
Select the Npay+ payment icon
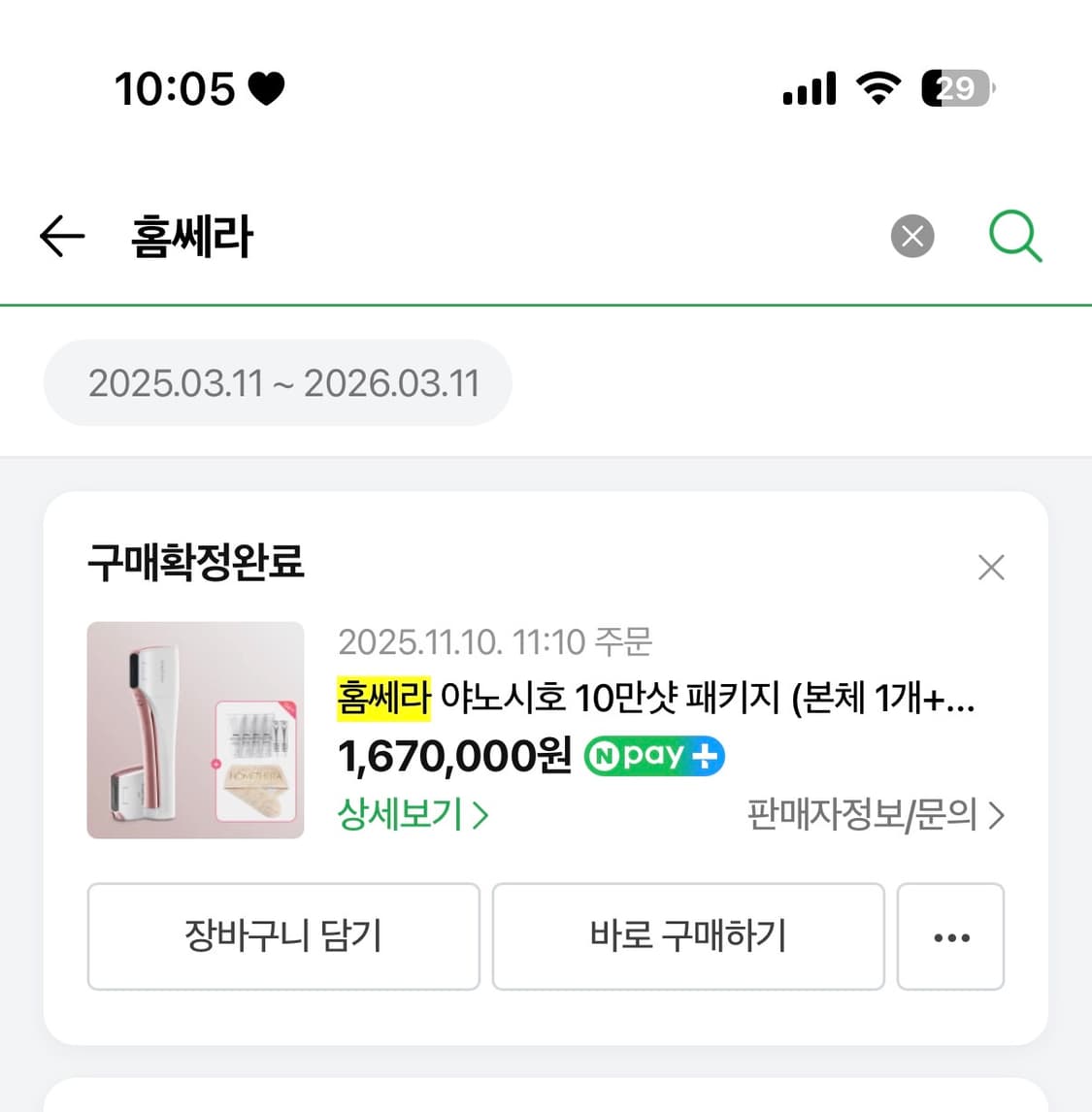[x=653, y=755]
